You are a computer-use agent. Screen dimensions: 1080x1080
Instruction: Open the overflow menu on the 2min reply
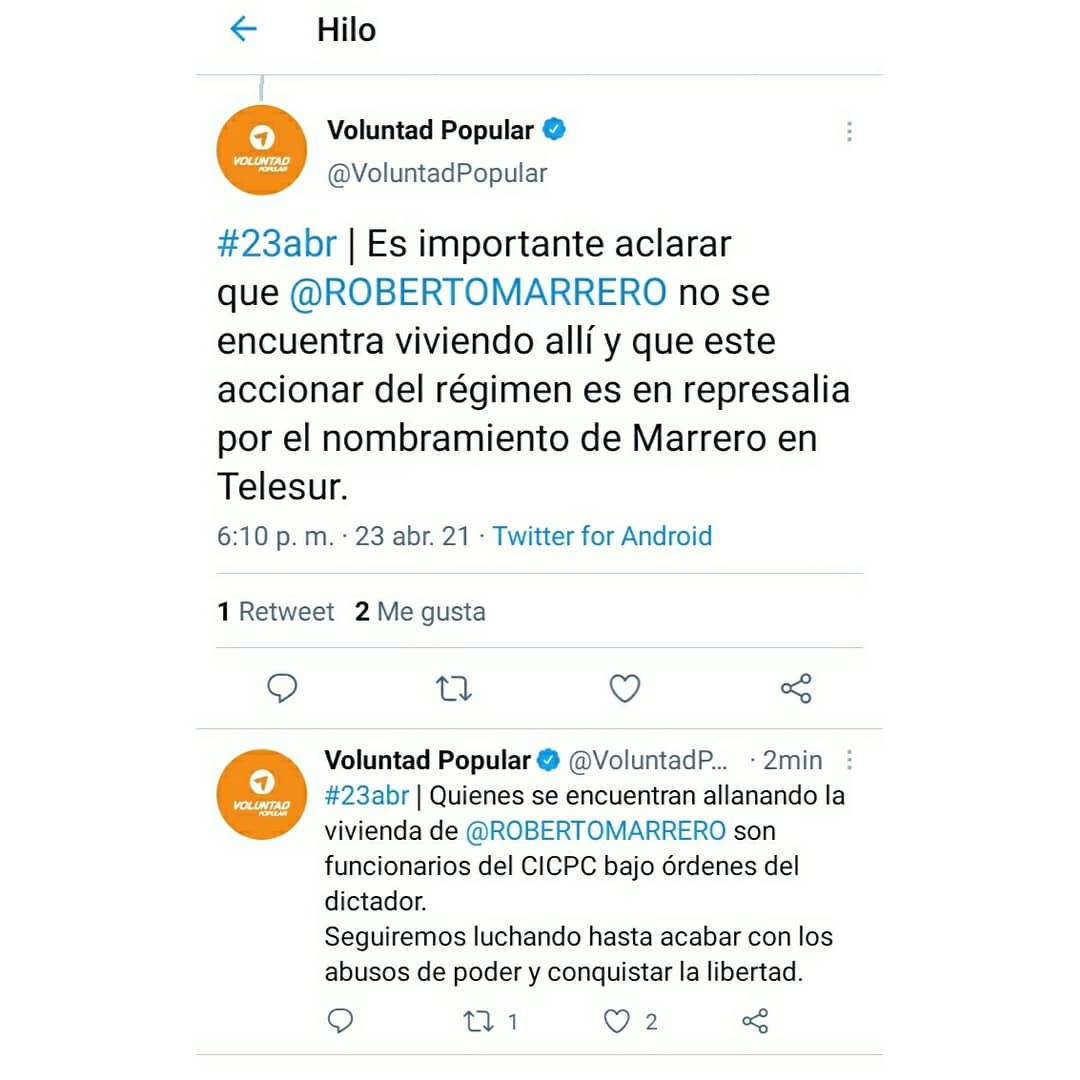click(849, 761)
